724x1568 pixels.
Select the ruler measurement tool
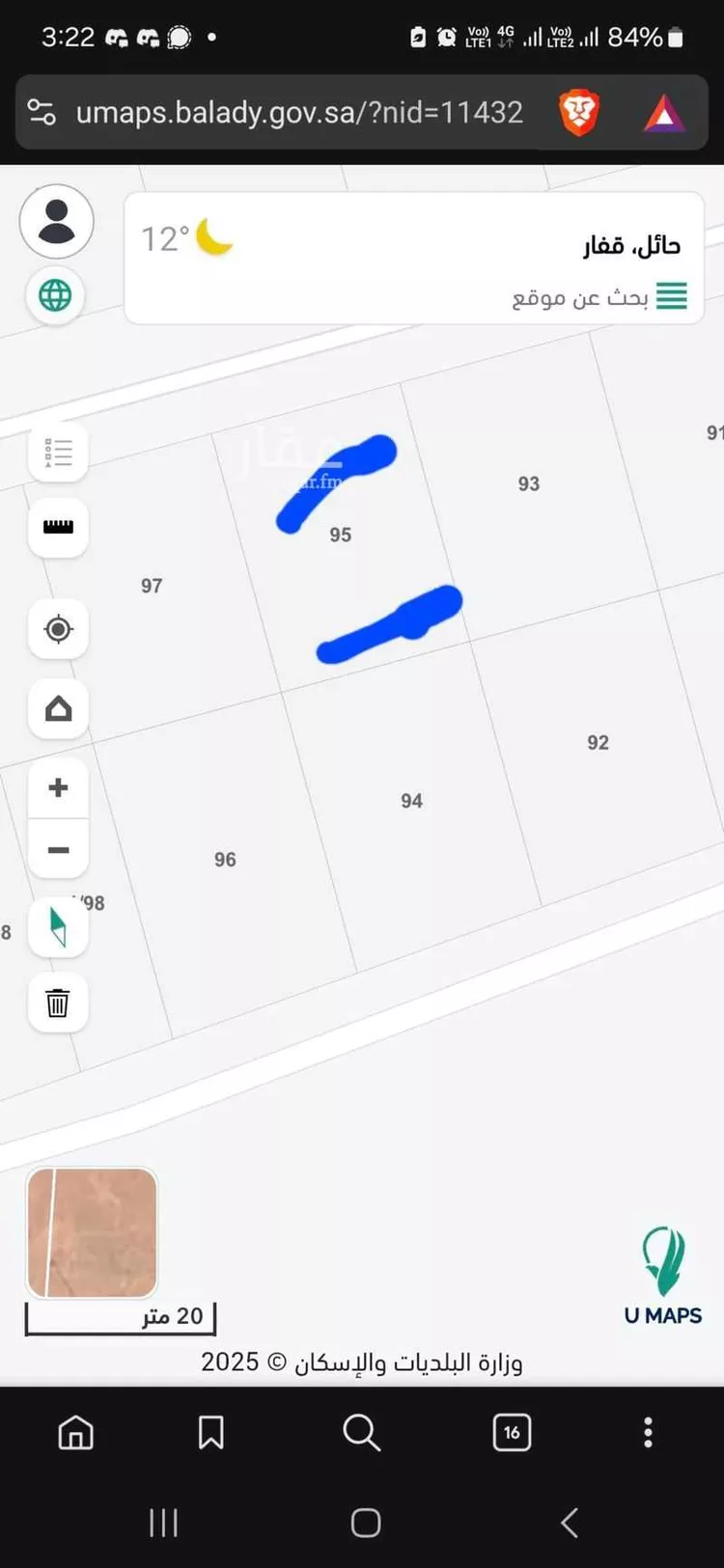[x=58, y=527]
